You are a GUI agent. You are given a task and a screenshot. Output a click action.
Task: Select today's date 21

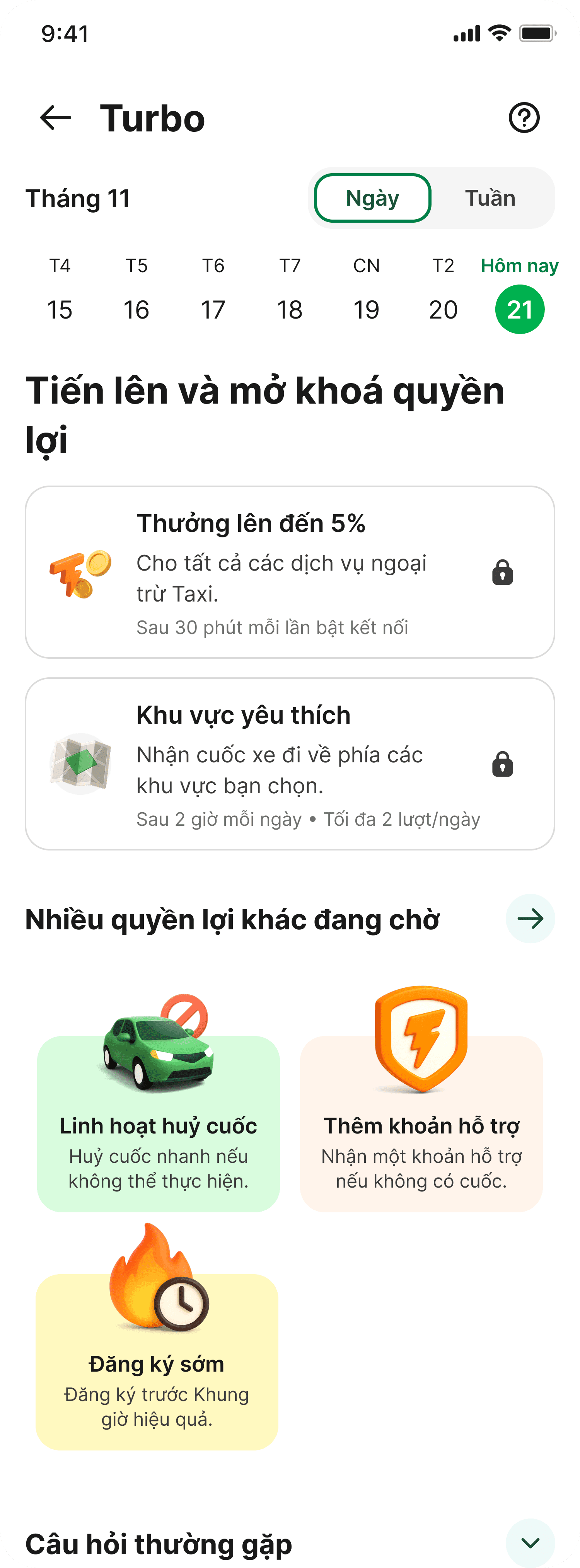click(520, 309)
